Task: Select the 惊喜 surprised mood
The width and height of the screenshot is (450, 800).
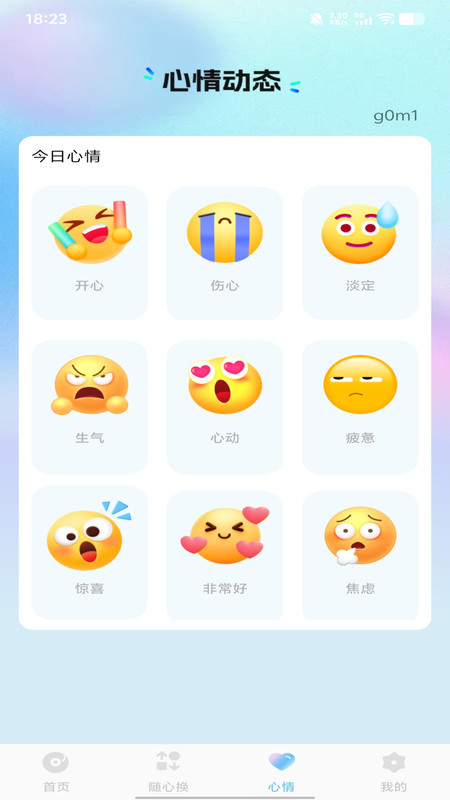Action: pos(89,554)
